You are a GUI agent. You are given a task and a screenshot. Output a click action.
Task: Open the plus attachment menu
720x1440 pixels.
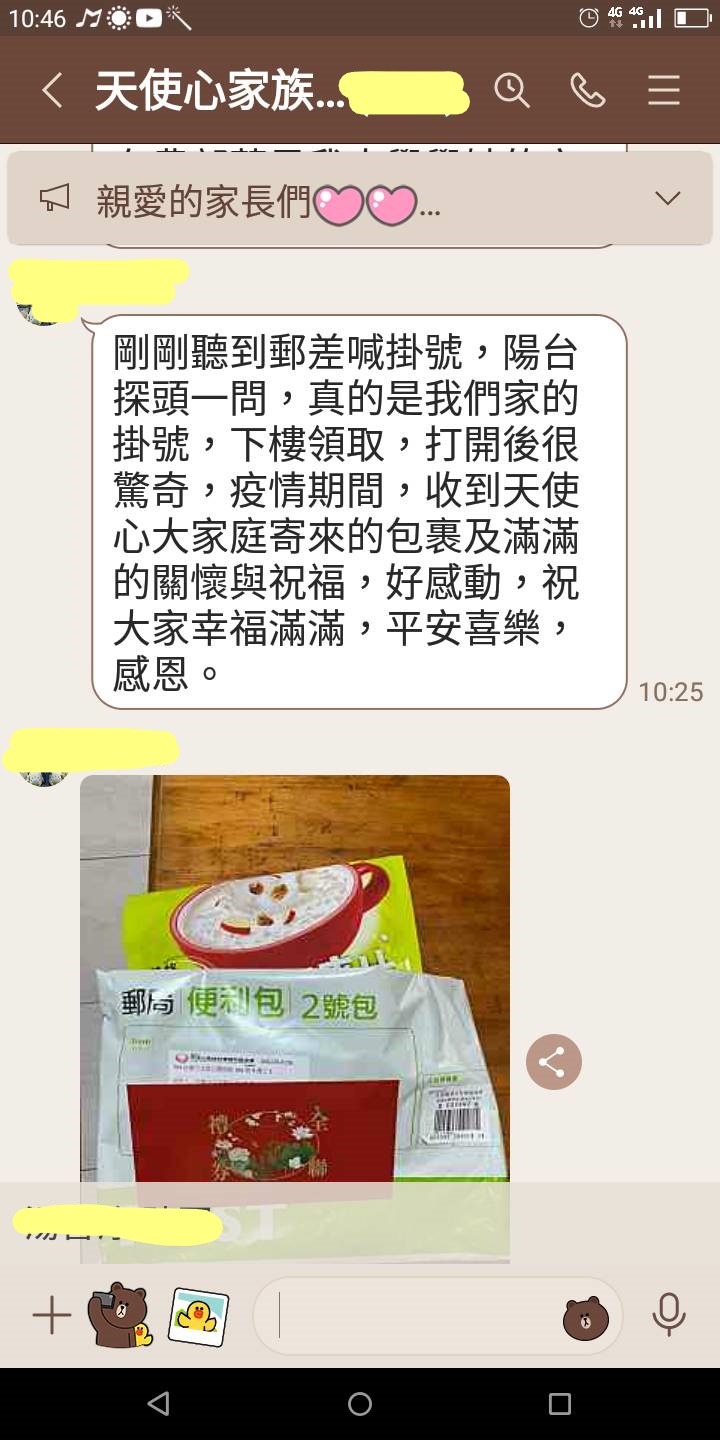pyautogui.click(x=52, y=1316)
